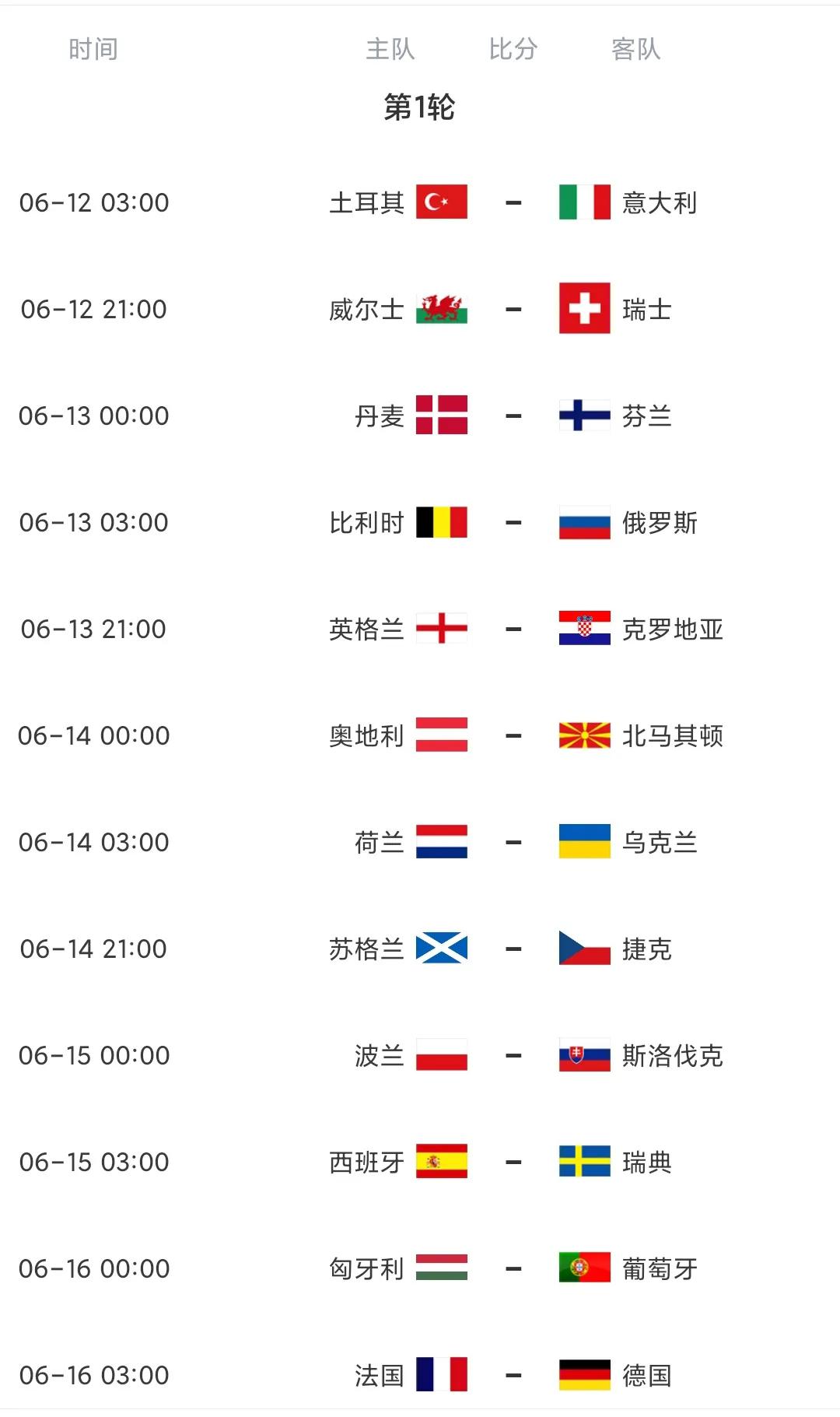Viewport: 840px width, 1417px height.
Task: Select the France vs Germany match
Action: click(x=513, y=1376)
